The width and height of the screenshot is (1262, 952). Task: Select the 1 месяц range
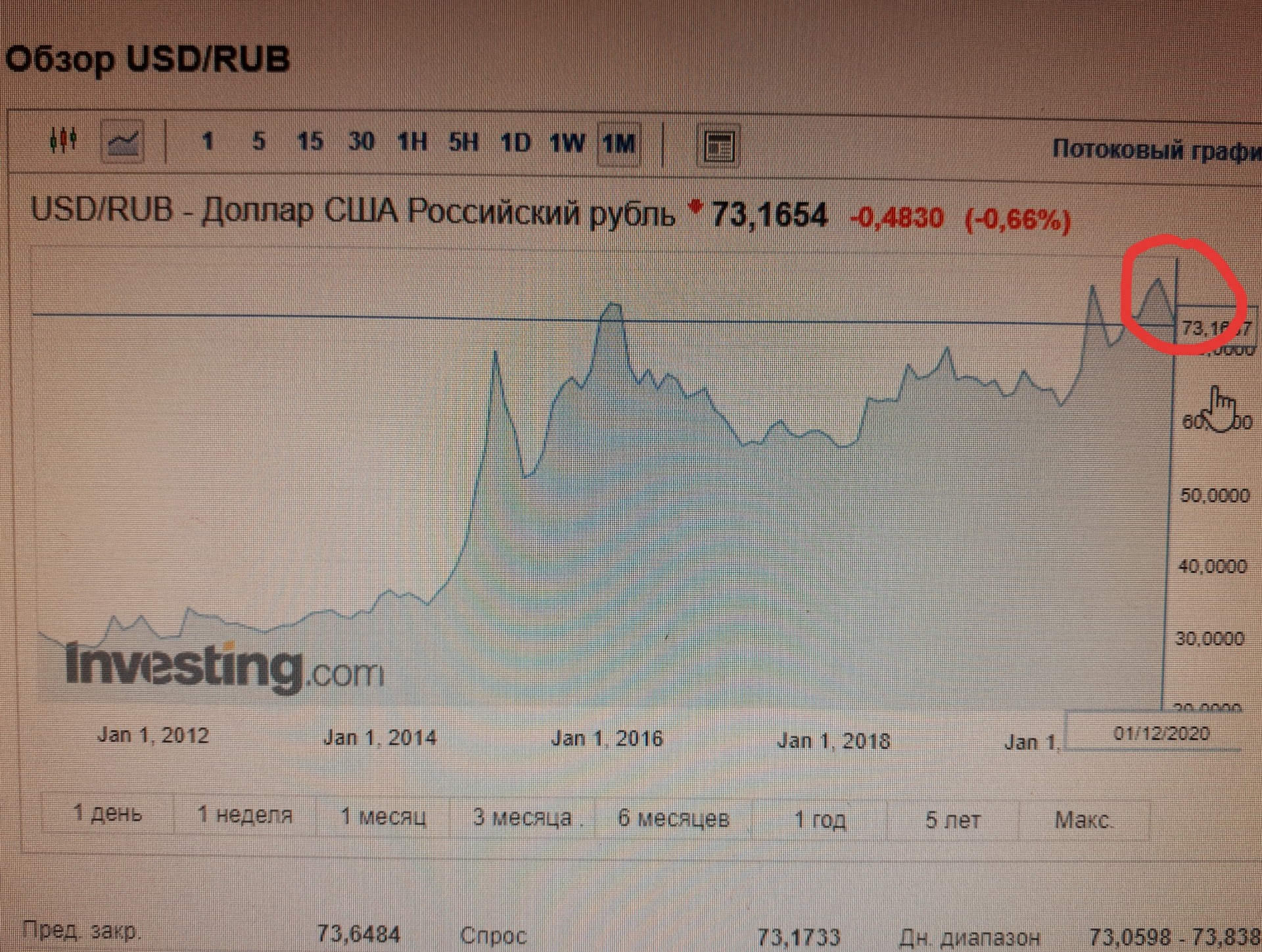coord(383,816)
